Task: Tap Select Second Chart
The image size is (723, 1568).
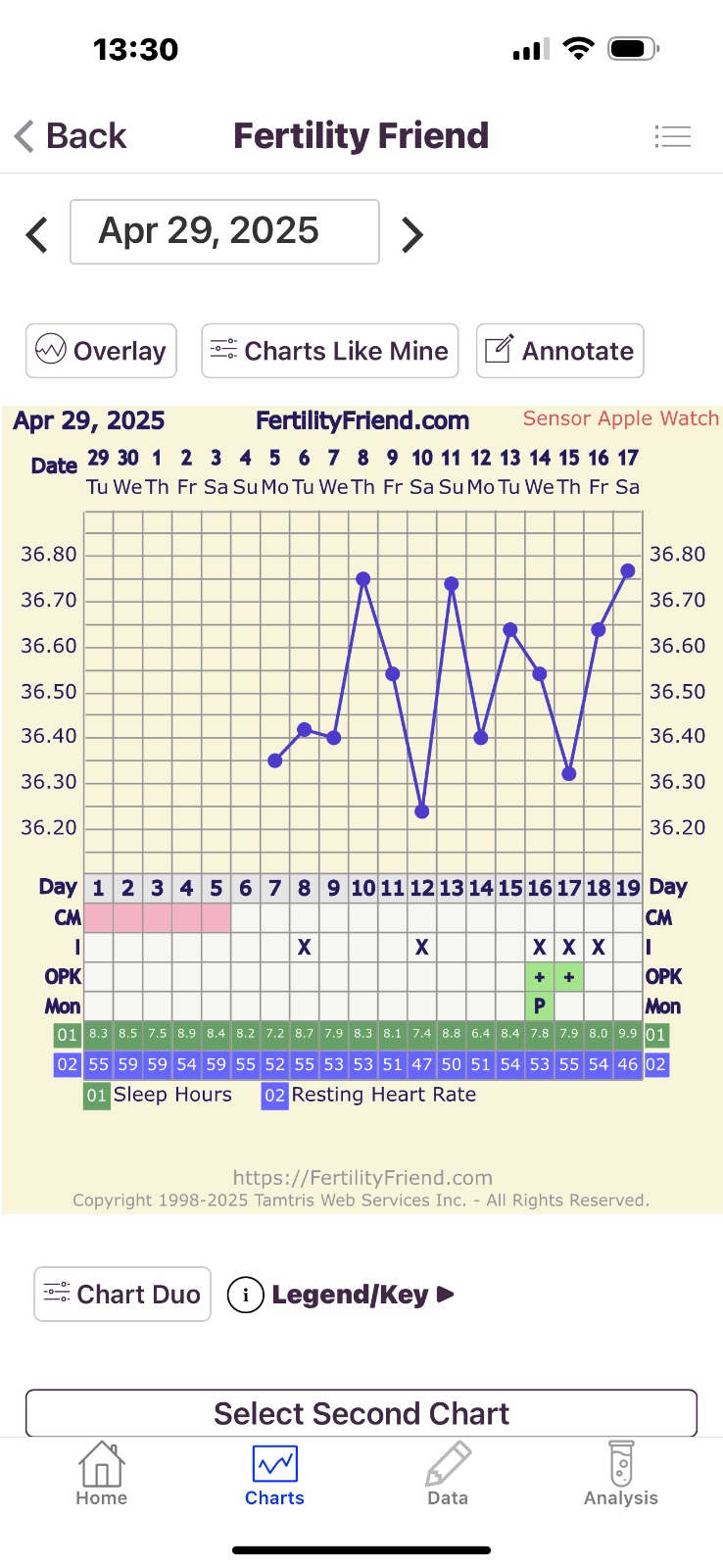Action: (x=361, y=1413)
